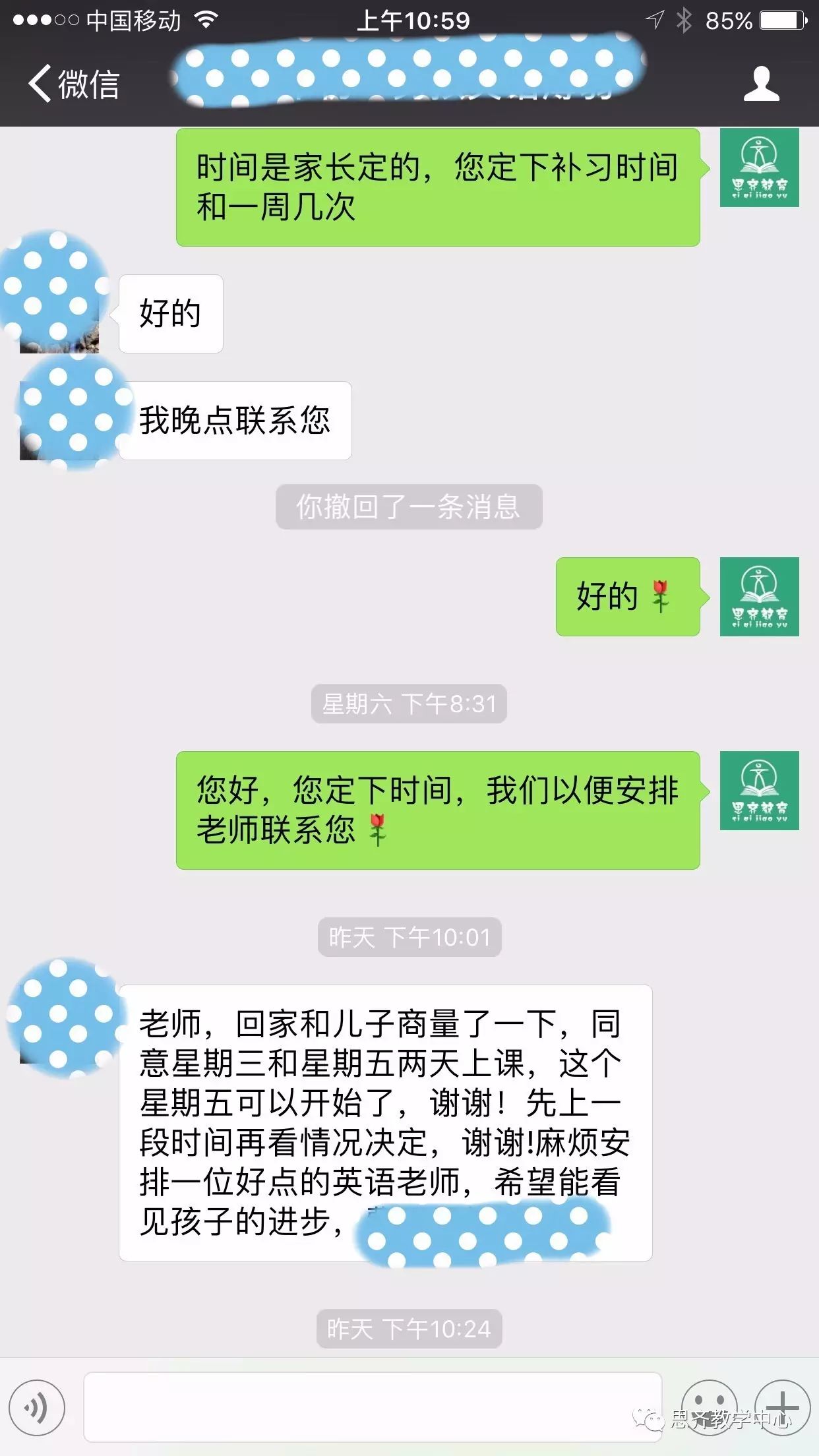
Task: Open chat details via profile icon
Action: point(761,84)
